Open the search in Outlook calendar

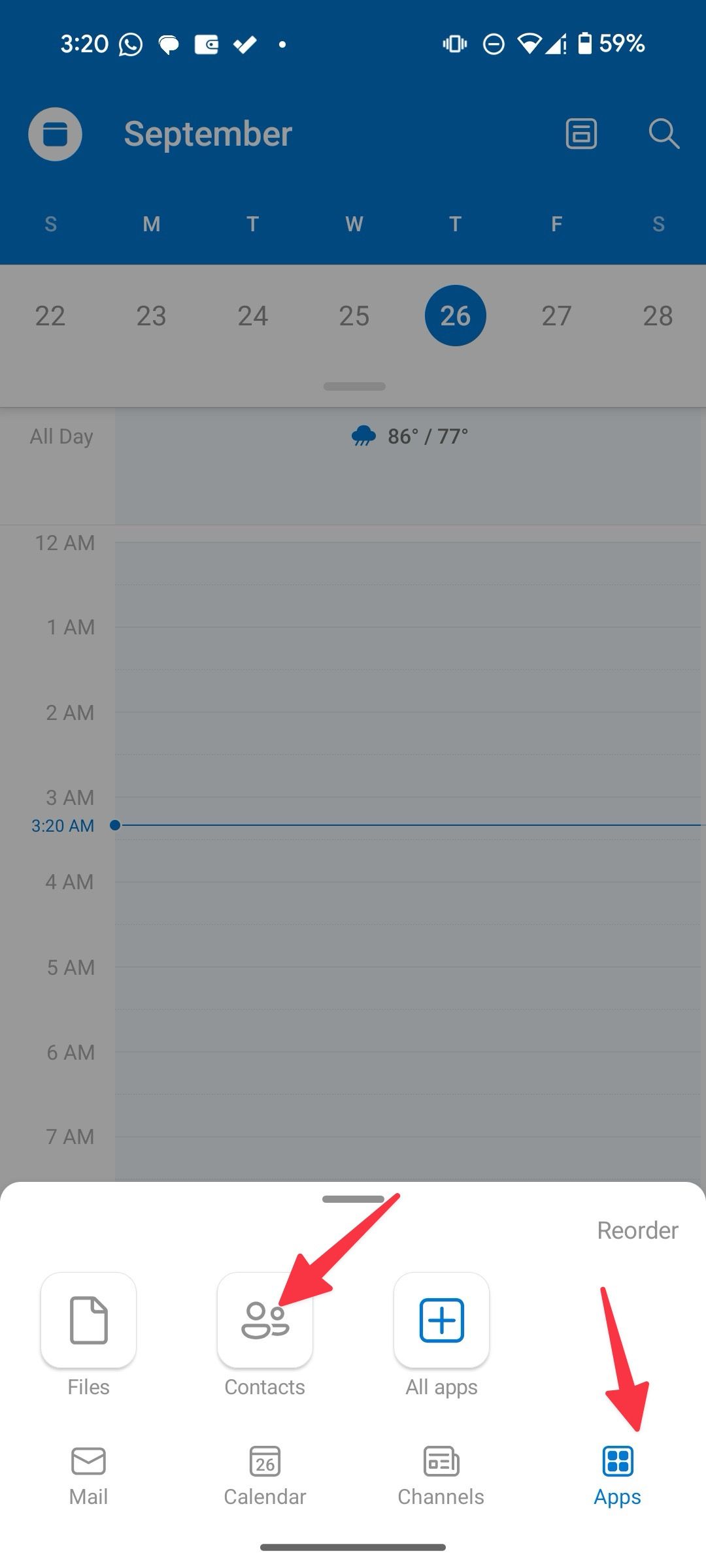(x=664, y=134)
